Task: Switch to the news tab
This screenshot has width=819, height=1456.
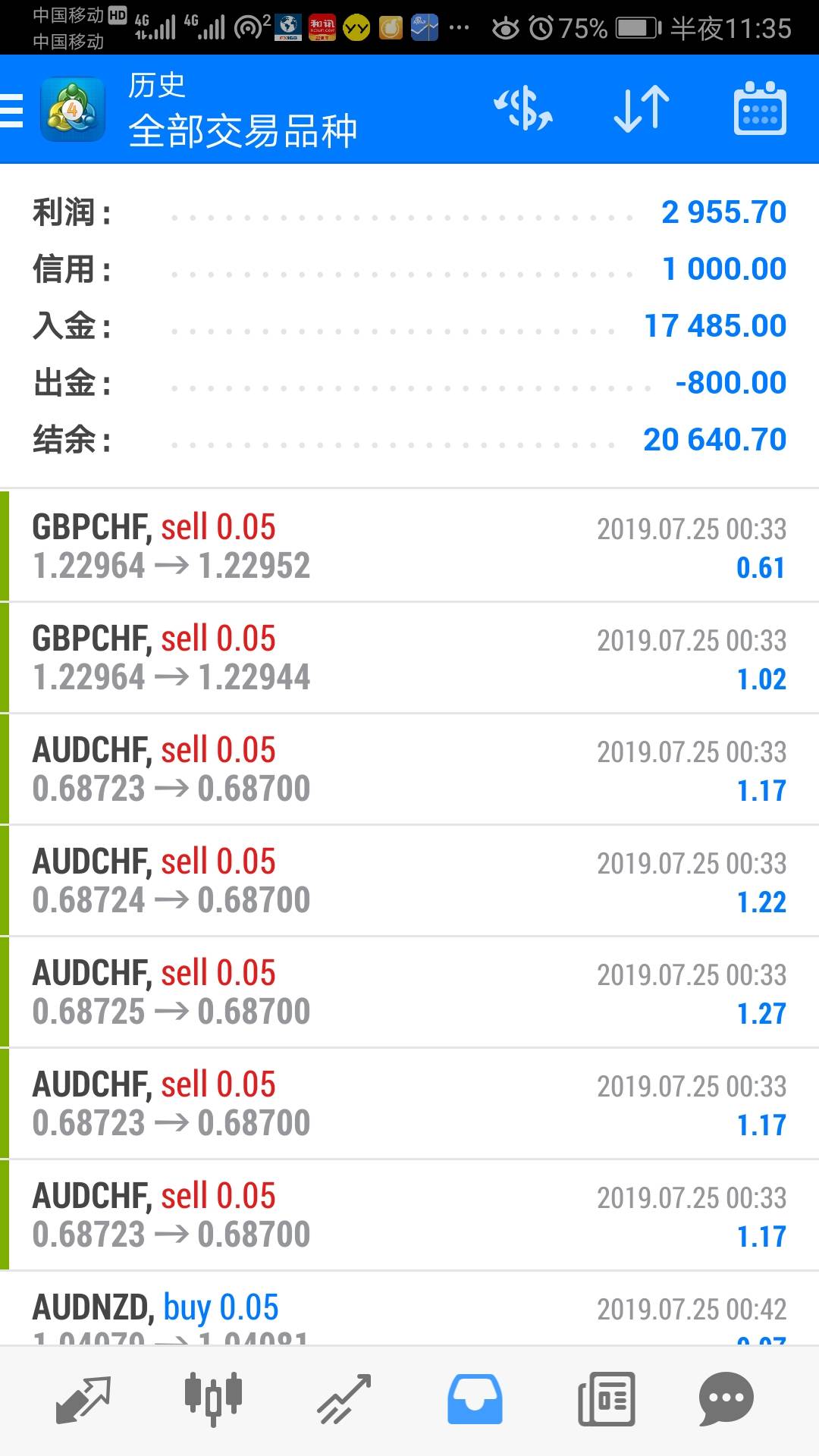Action: (x=605, y=1399)
